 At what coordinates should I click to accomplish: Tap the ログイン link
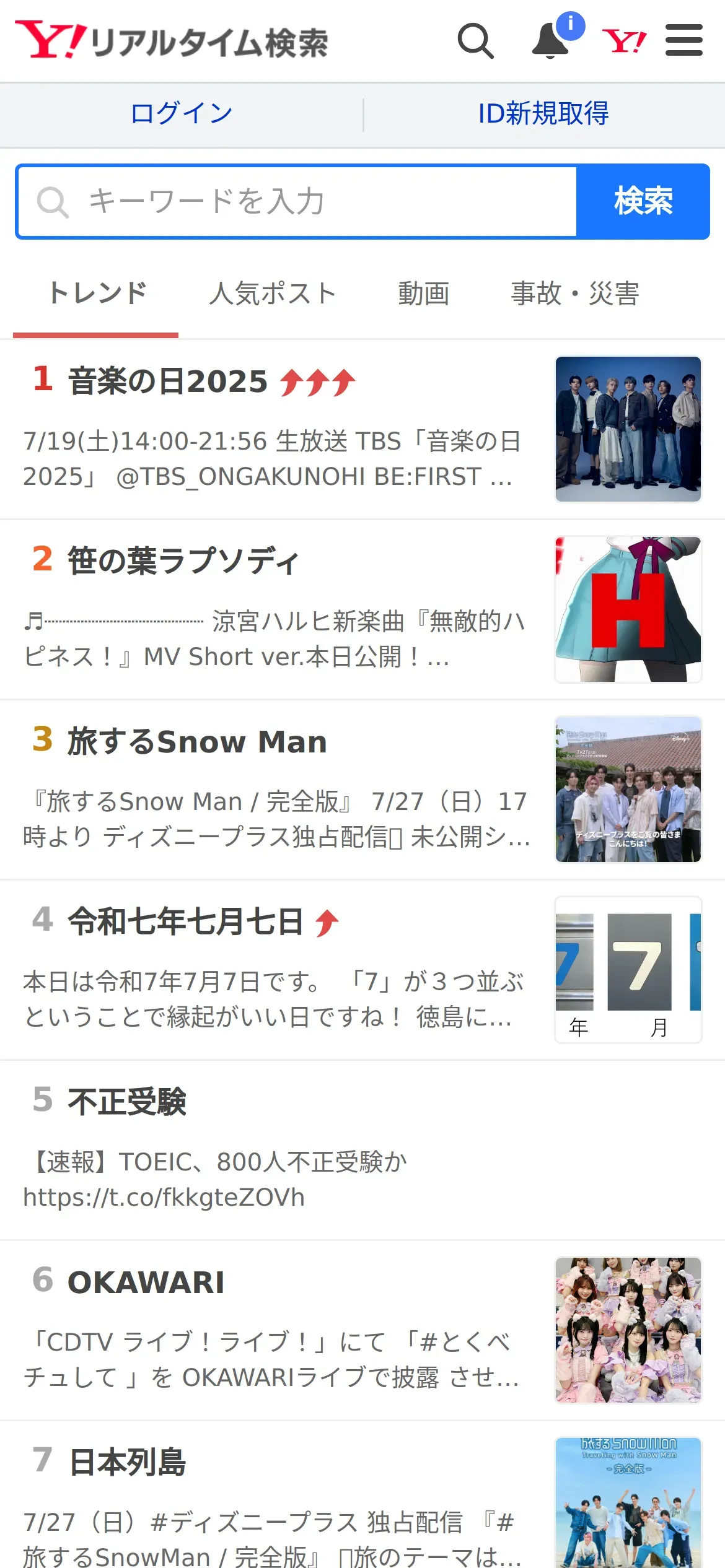pos(182,114)
